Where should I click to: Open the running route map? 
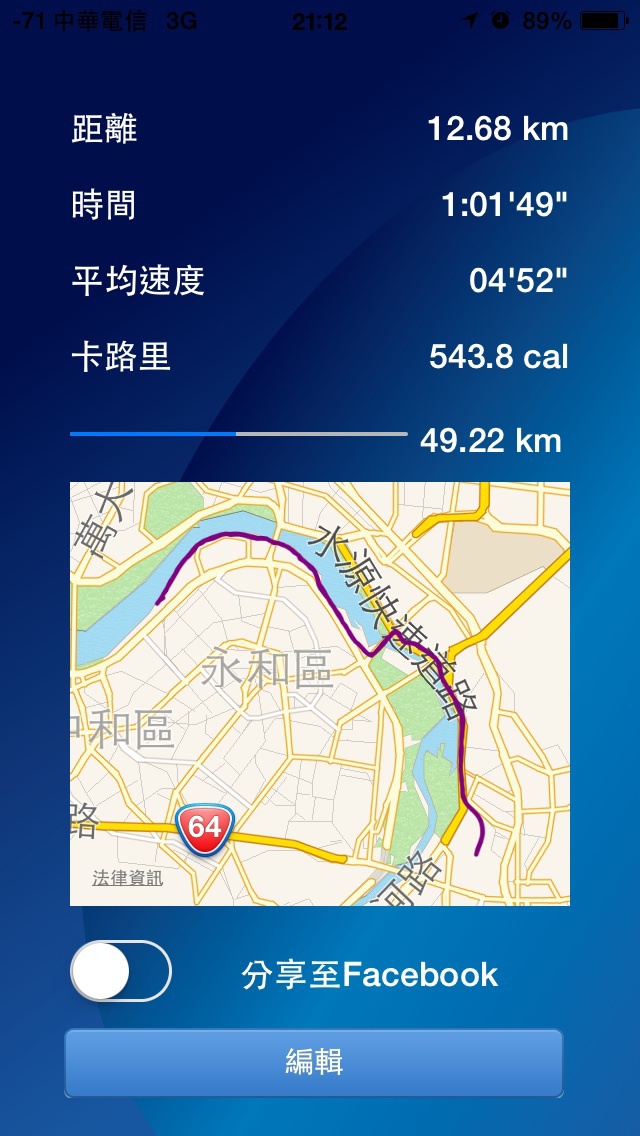[320, 694]
